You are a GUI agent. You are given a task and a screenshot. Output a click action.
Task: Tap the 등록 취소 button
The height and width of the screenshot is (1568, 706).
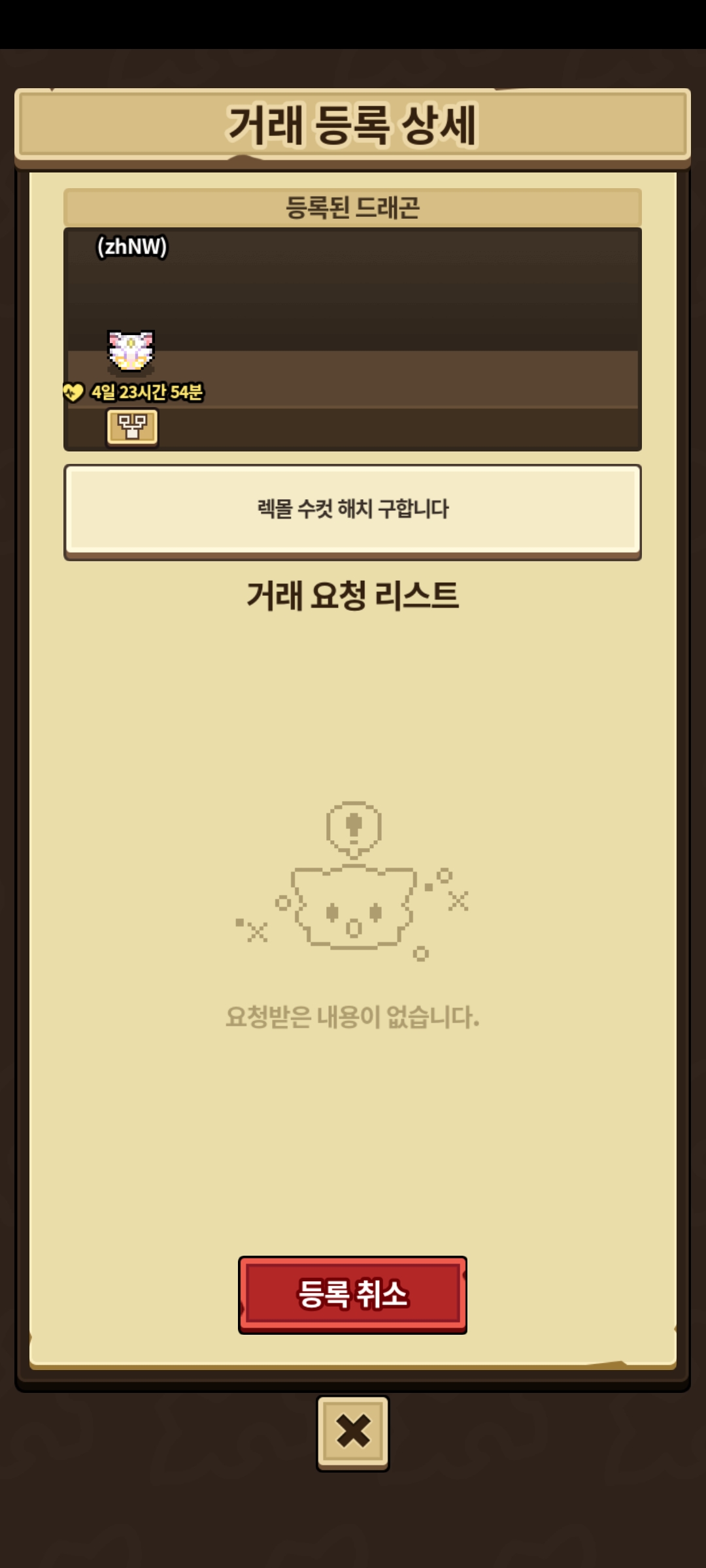tap(352, 1294)
